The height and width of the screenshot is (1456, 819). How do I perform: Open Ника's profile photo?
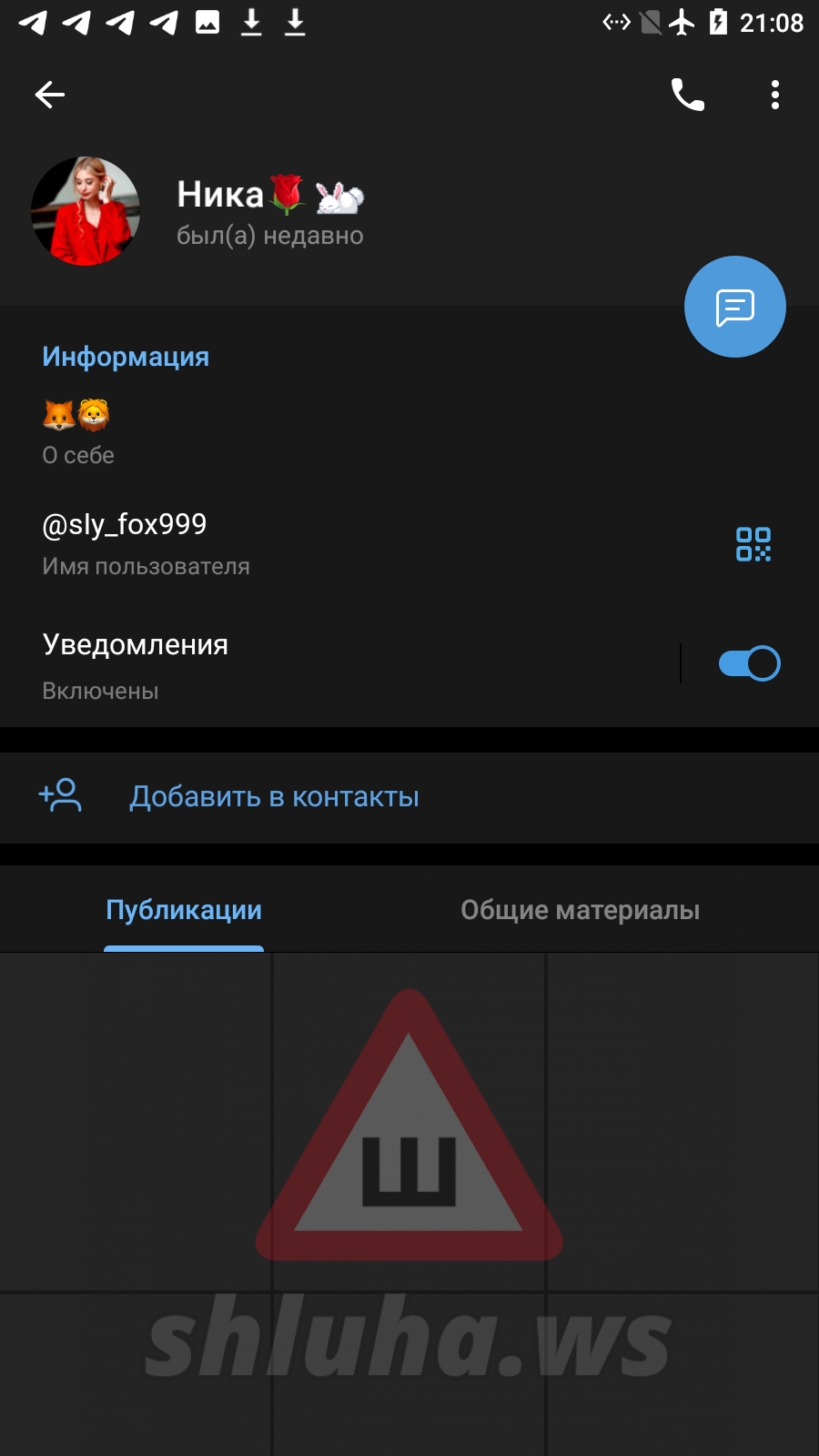[x=86, y=211]
